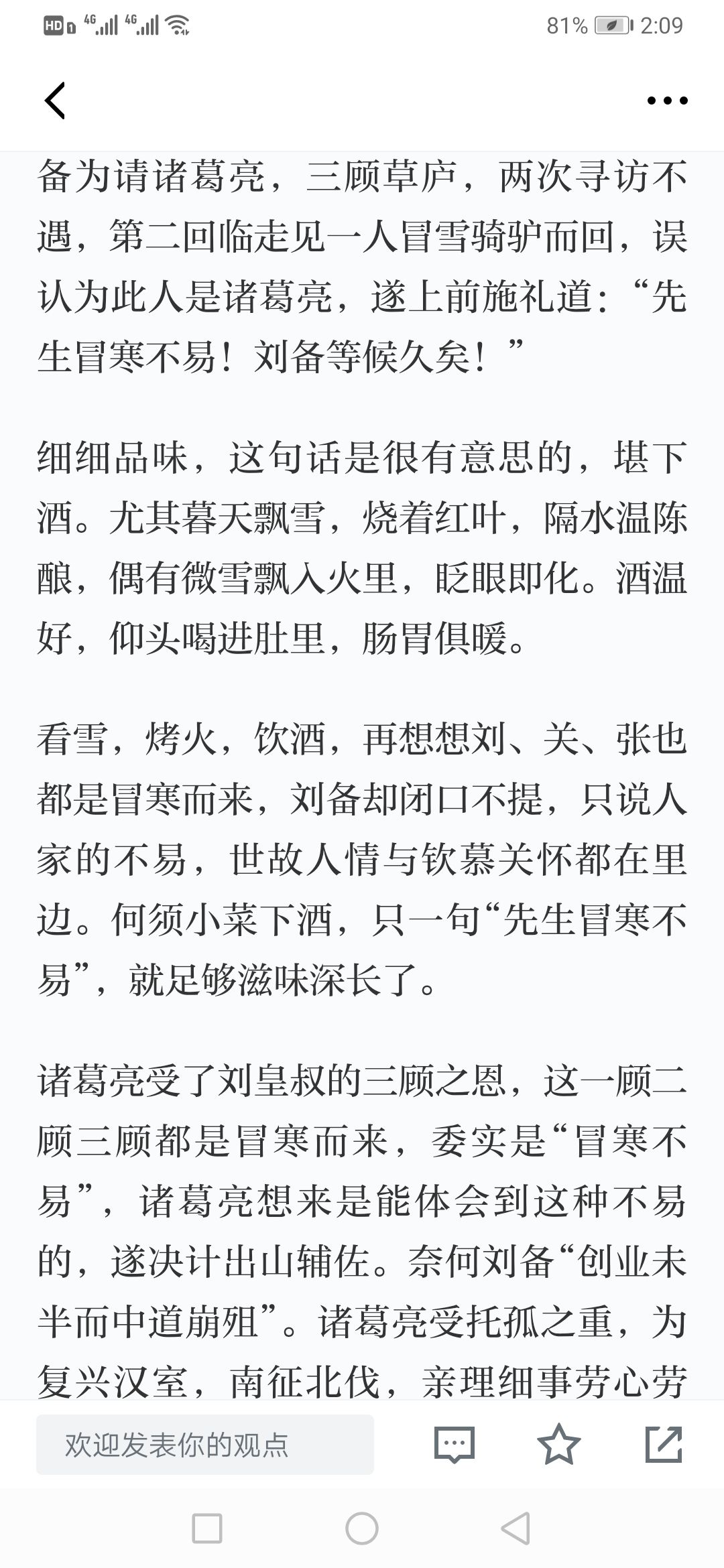Viewport: 724px width, 1568px height.
Task: Tap the system home button
Action: 362,1528
